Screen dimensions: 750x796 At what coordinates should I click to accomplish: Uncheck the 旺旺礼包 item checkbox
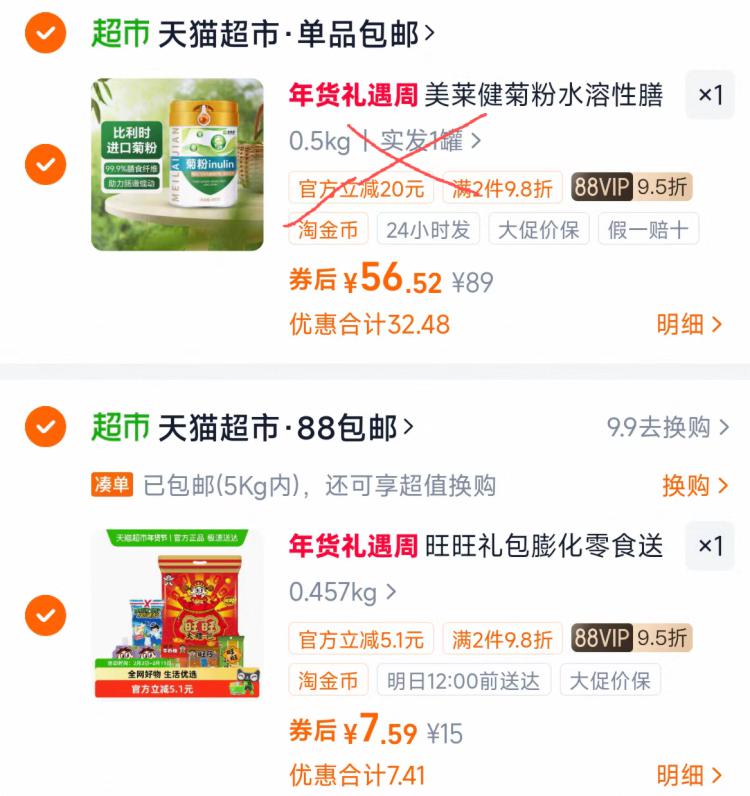[x=45, y=613]
